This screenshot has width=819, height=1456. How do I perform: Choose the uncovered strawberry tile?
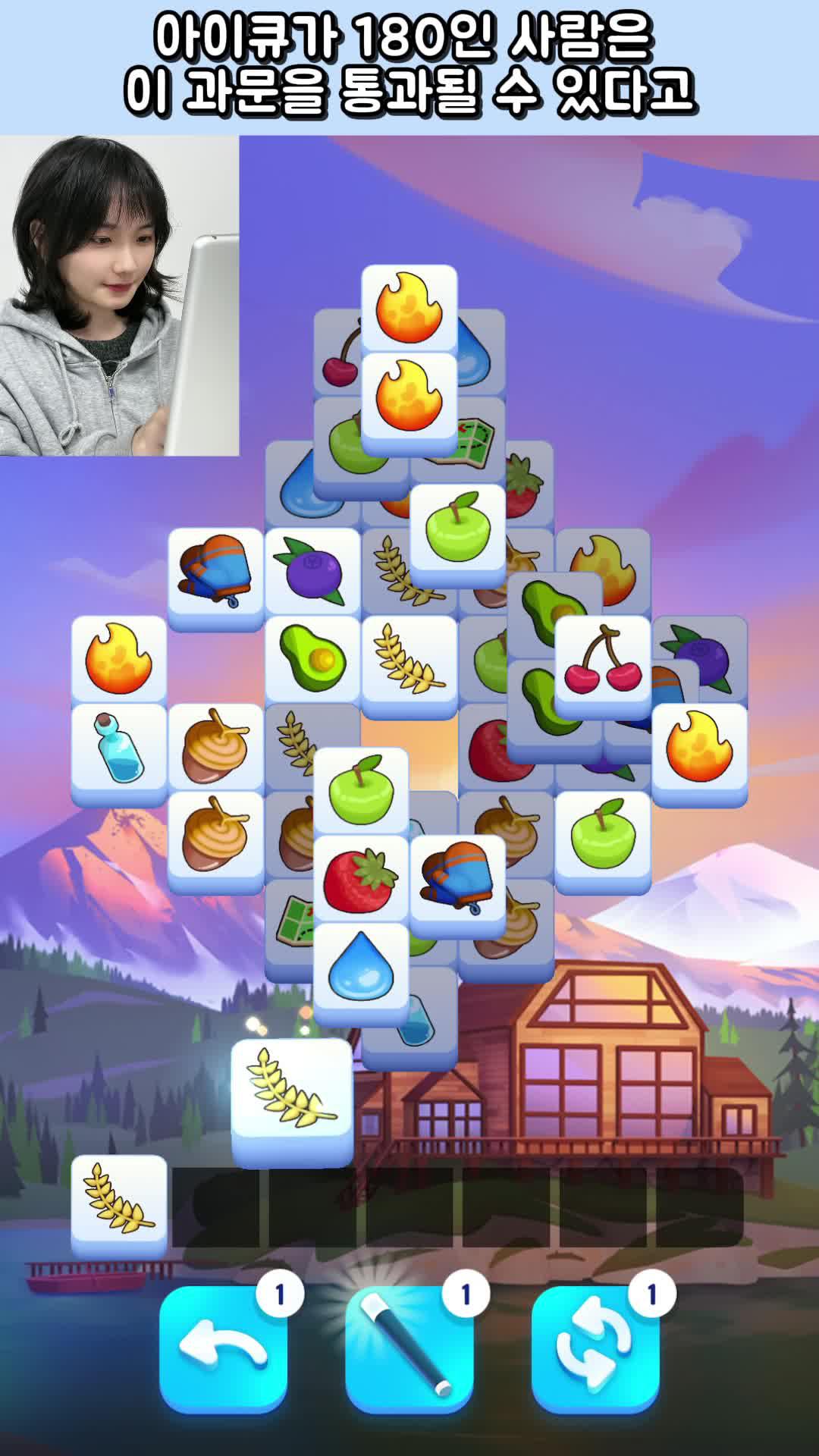(x=360, y=880)
